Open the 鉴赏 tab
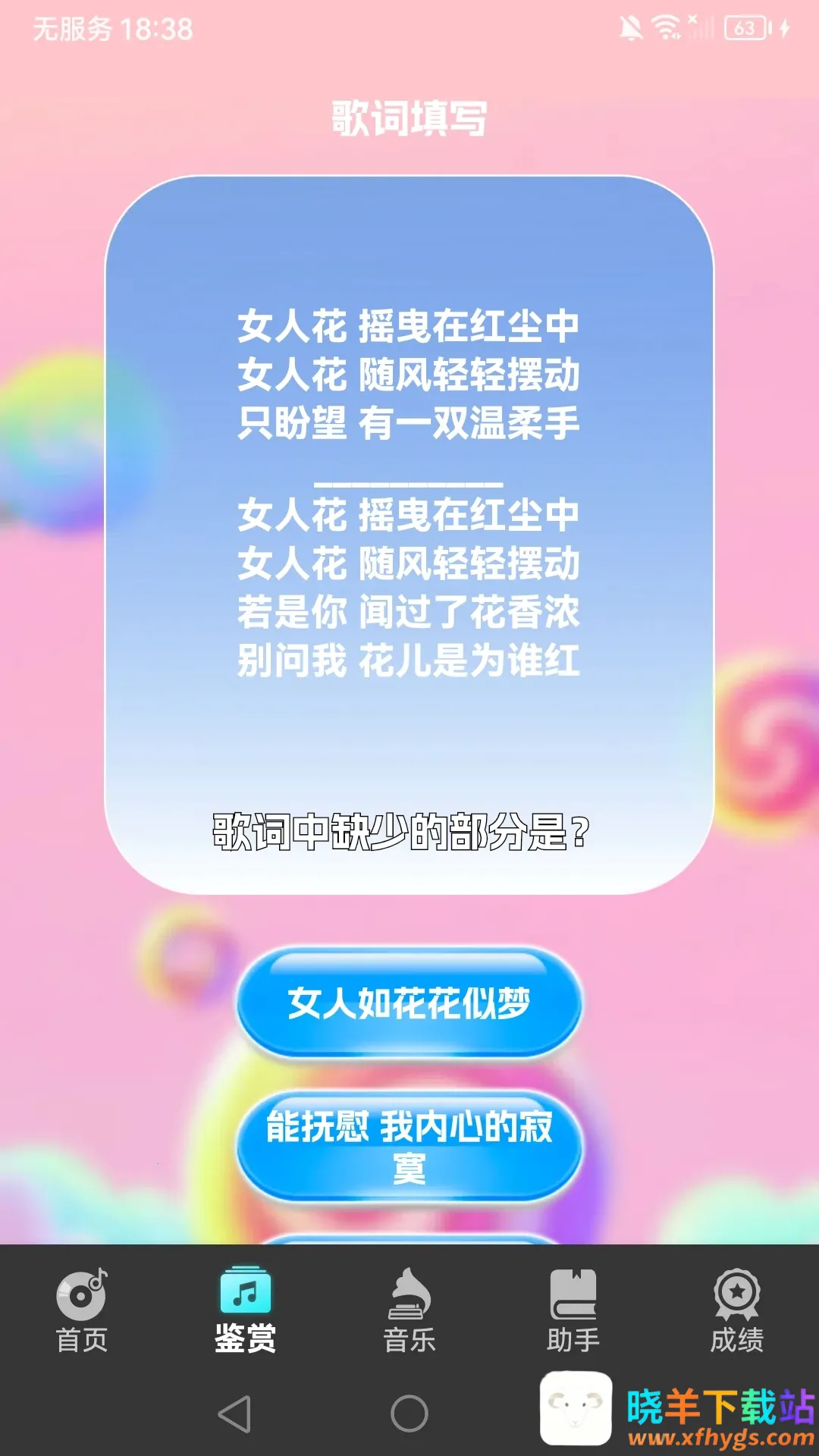 pyautogui.click(x=245, y=1312)
